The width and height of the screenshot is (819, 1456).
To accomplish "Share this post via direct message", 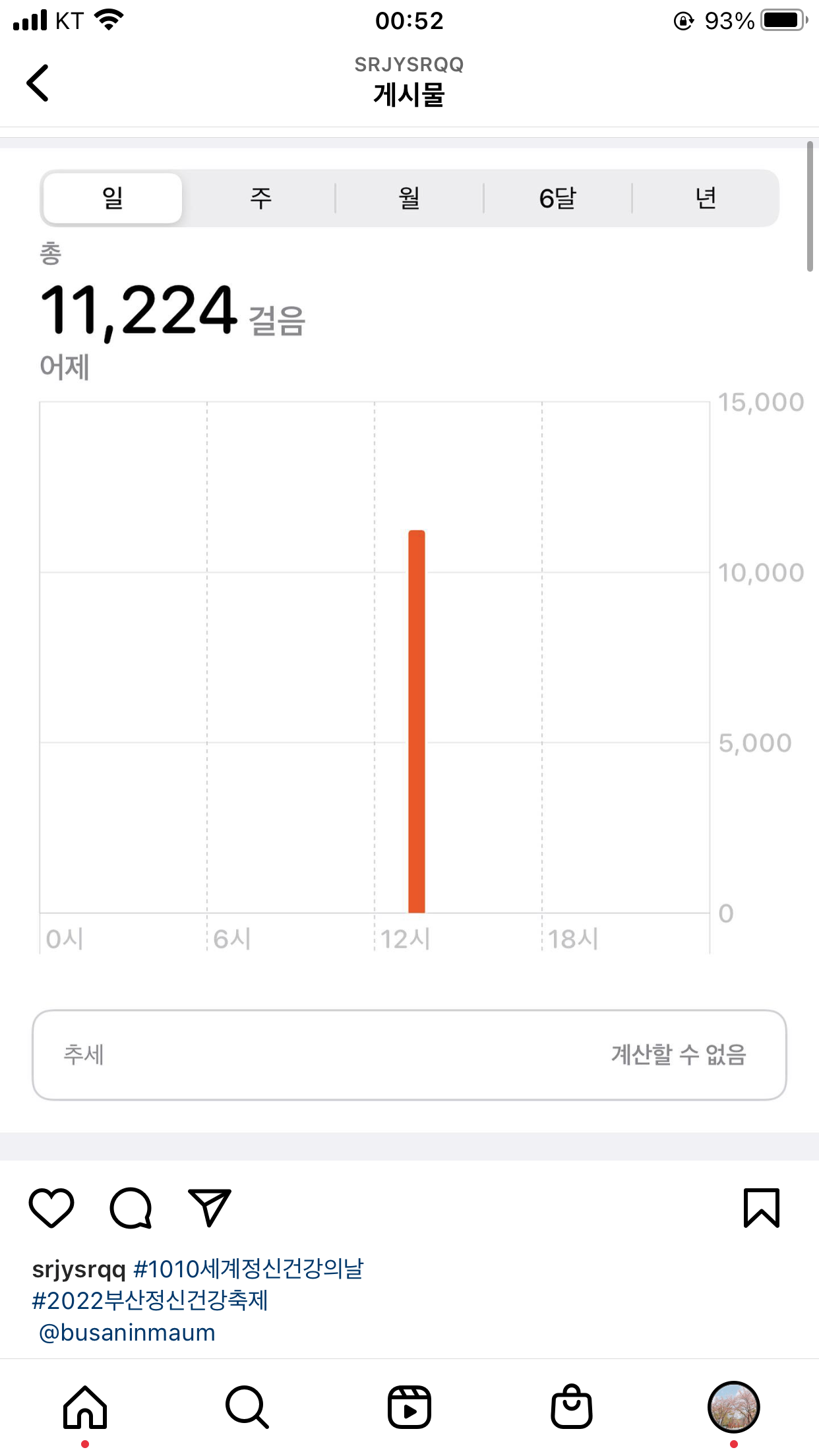I will (210, 1208).
